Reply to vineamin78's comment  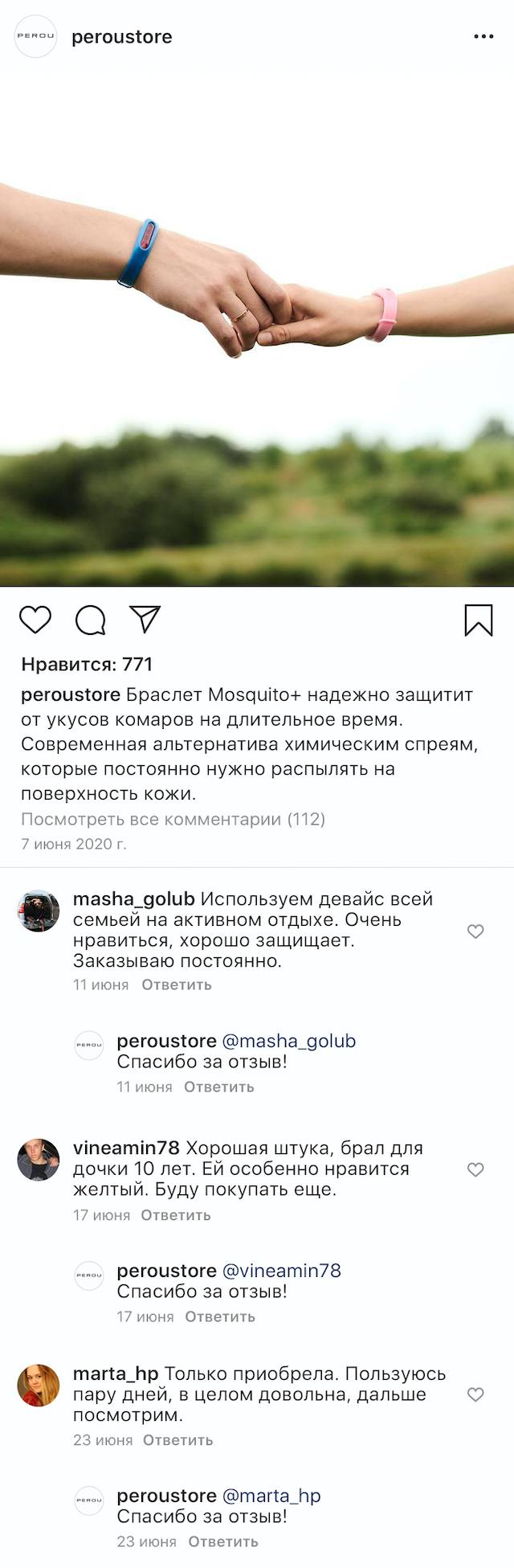(x=176, y=1215)
